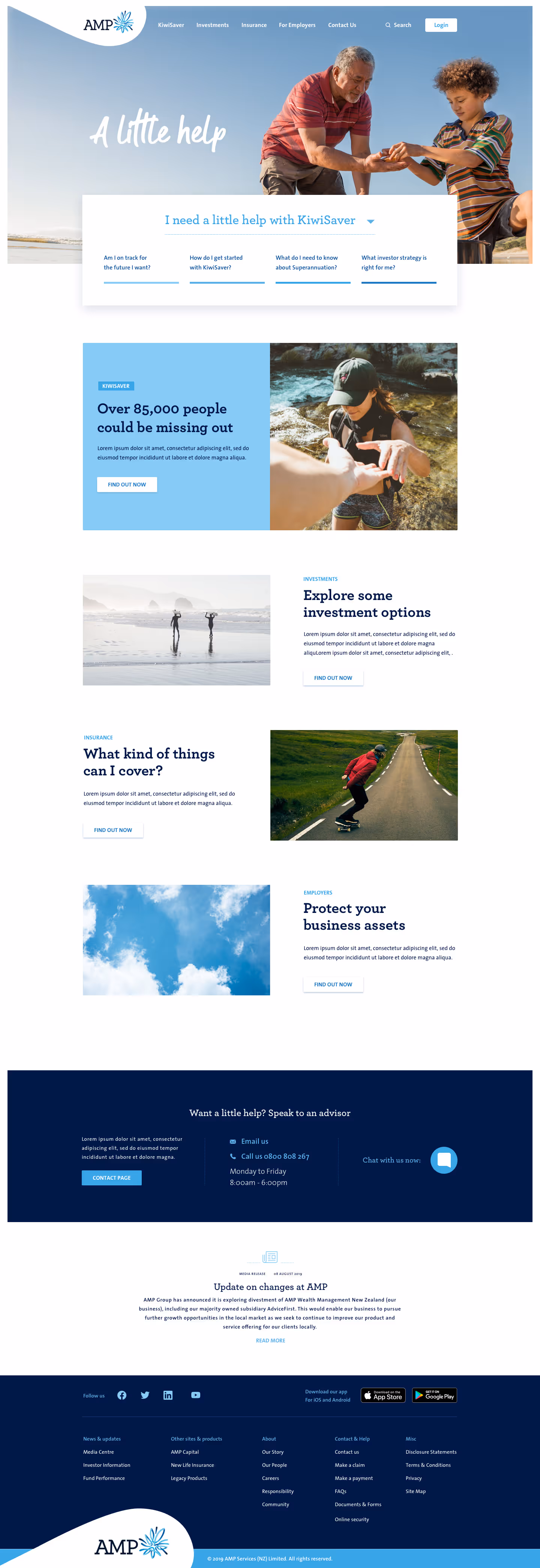
Task: Open AMP's Facebook page
Action: click(122, 1395)
